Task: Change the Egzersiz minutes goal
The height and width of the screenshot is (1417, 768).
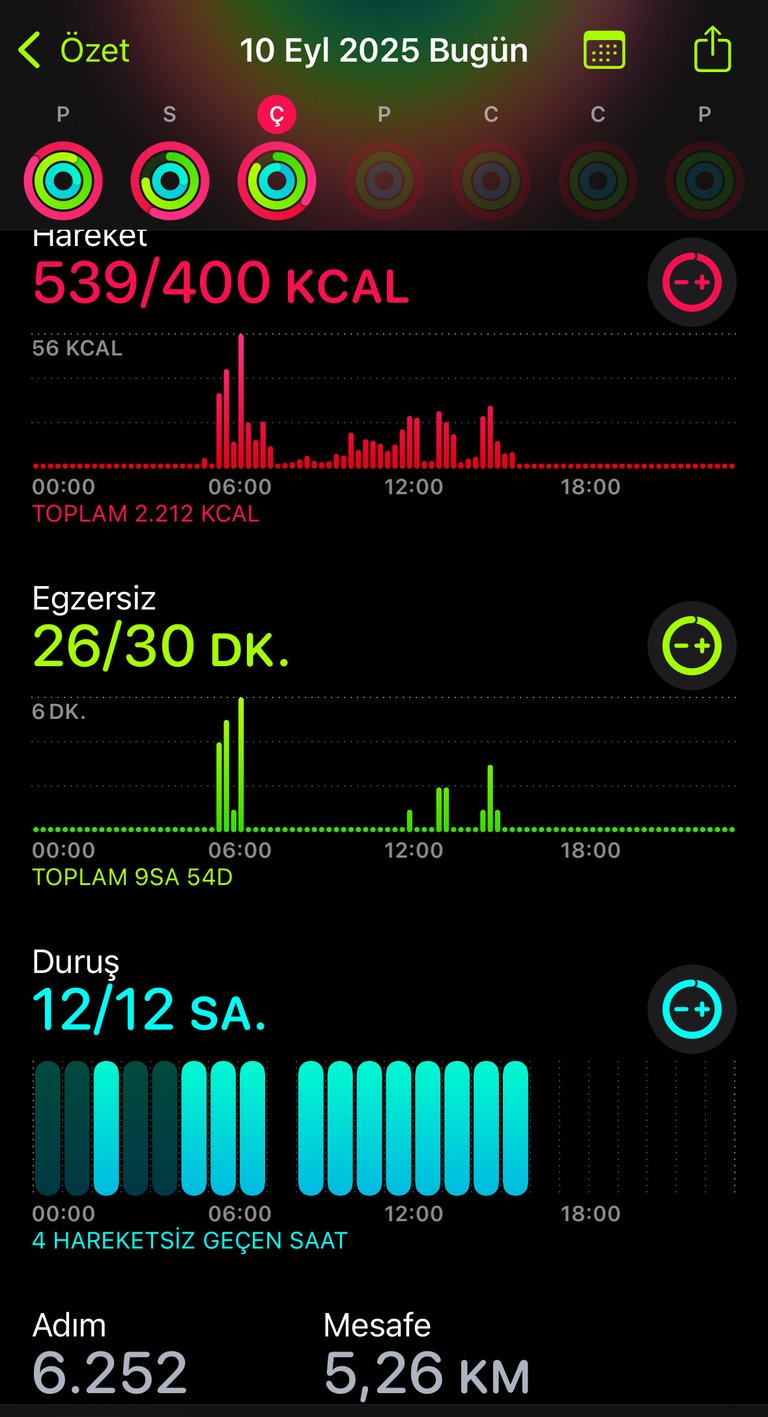Action: coord(692,645)
